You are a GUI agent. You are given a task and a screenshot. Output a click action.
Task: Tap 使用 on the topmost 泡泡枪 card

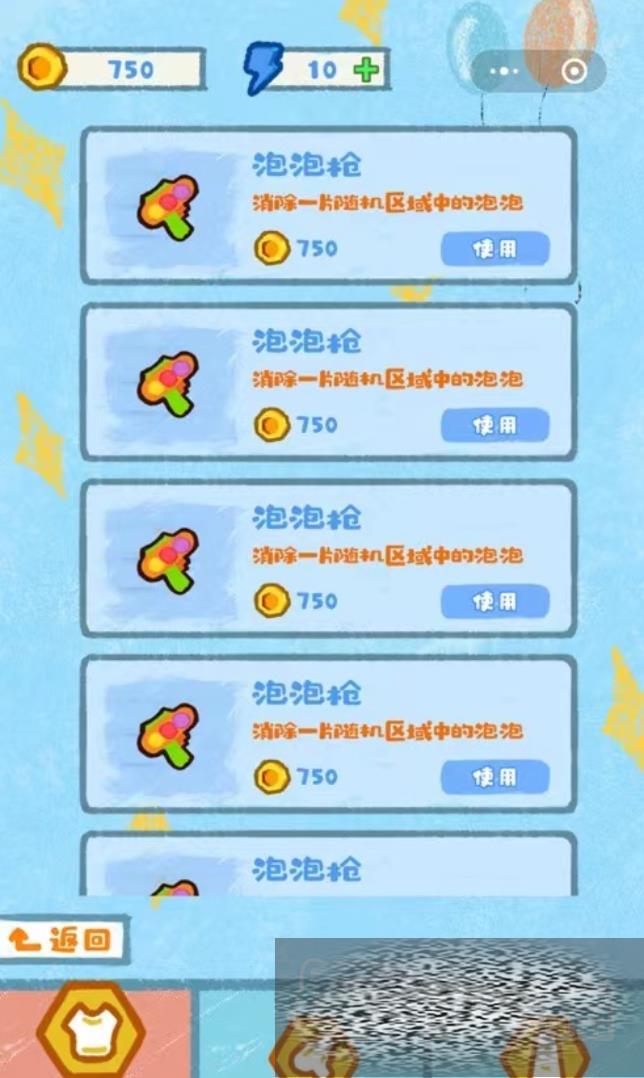coord(495,249)
